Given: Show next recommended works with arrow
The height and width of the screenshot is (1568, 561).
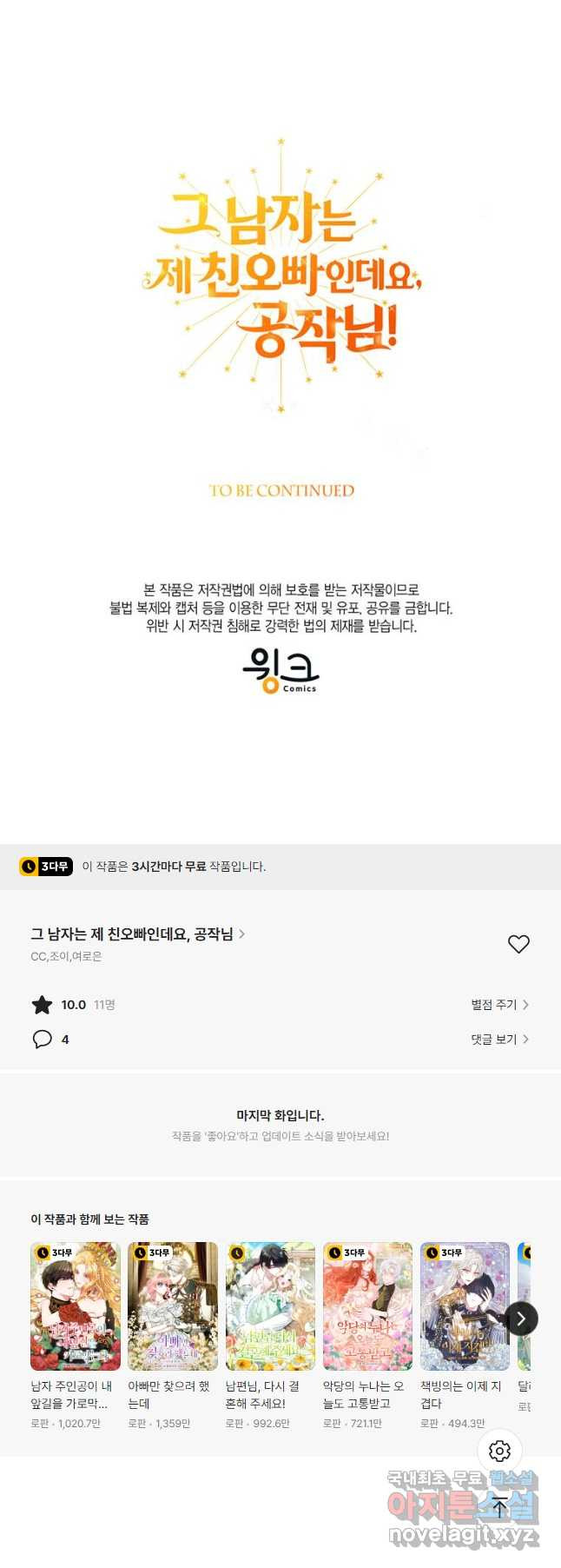Looking at the screenshot, I should click(x=521, y=1319).
